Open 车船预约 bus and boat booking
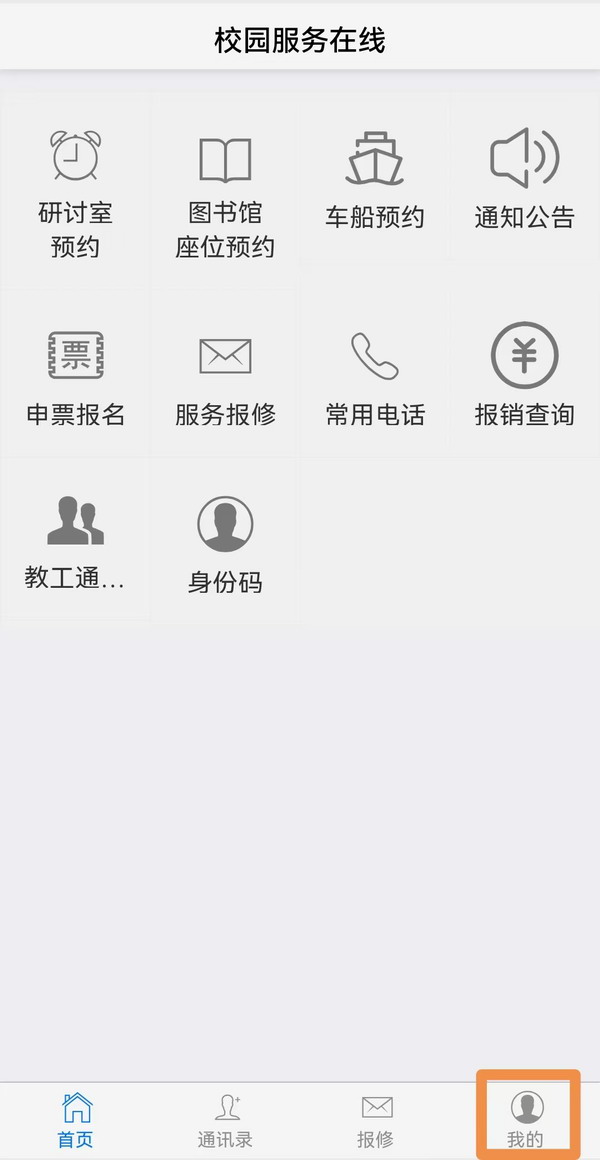Image resolution: width=600 pixels, height=1160 pixels. [374, 178]
